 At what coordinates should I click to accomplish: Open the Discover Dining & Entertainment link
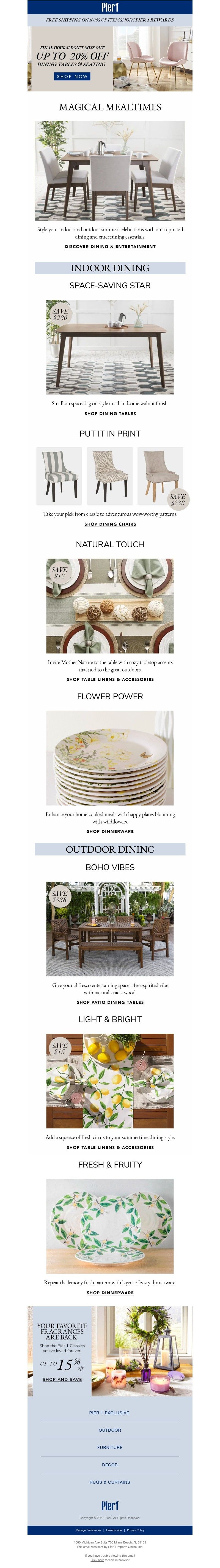(110, 247)
